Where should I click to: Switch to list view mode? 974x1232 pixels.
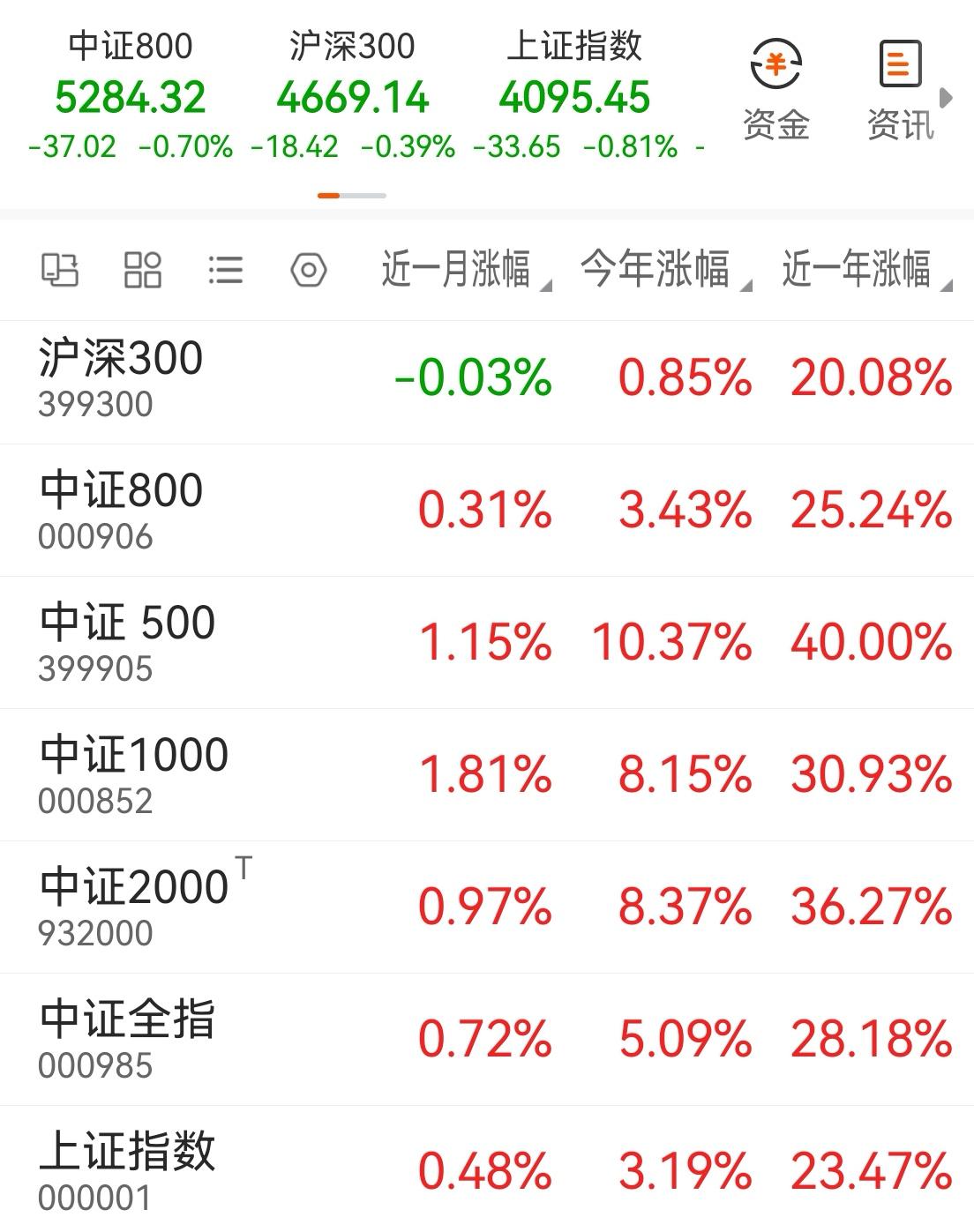tap(225, 270)
